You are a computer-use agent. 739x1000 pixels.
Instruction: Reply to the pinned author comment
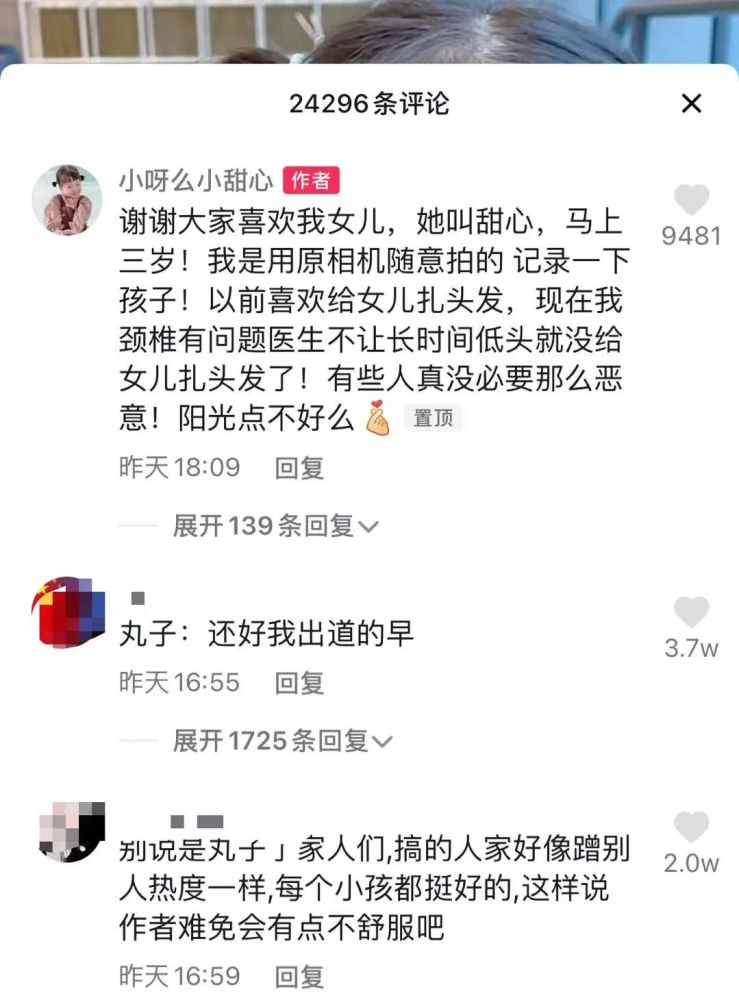(300, 467)
